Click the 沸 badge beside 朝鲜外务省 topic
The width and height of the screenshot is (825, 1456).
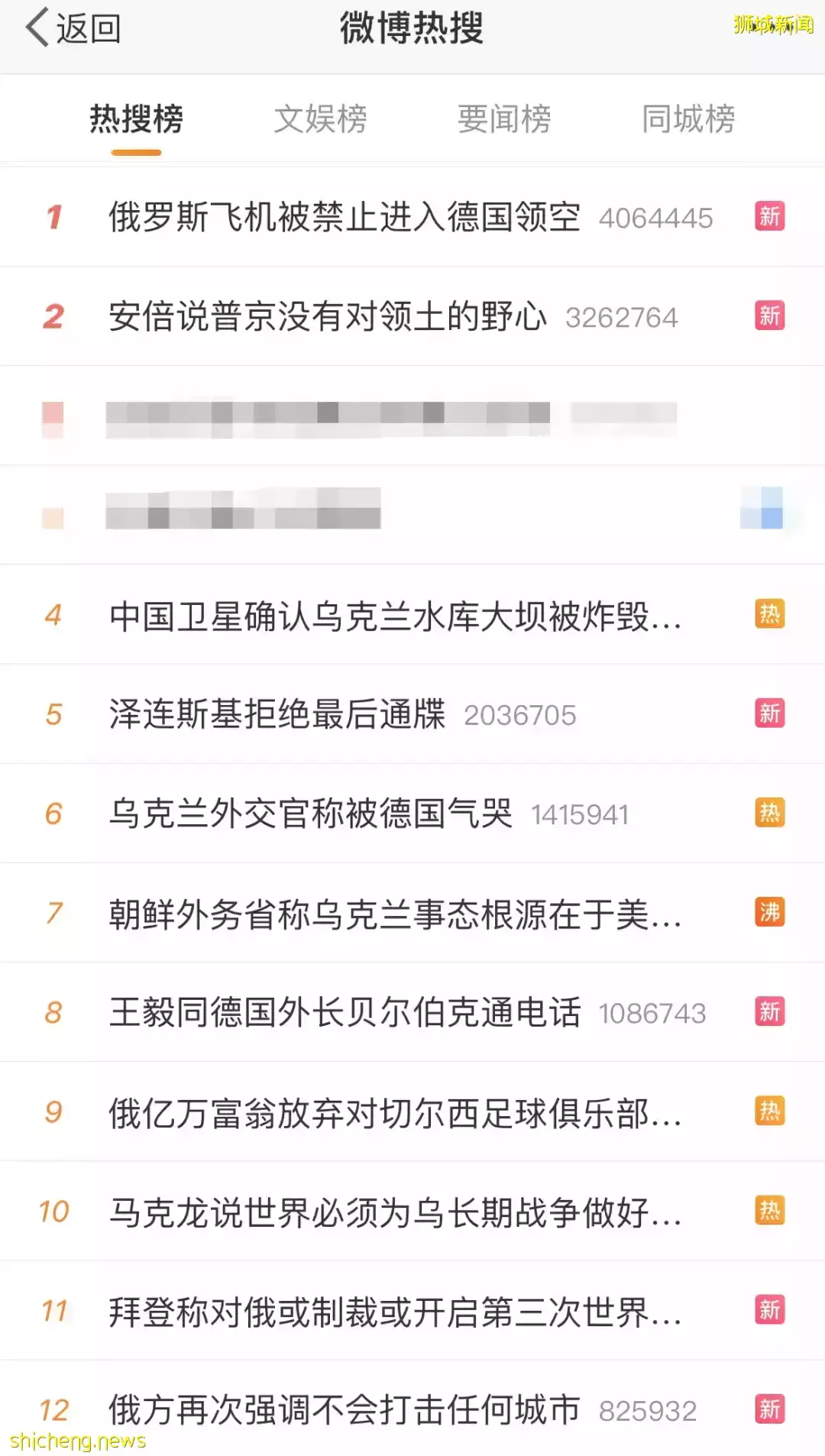769,912
